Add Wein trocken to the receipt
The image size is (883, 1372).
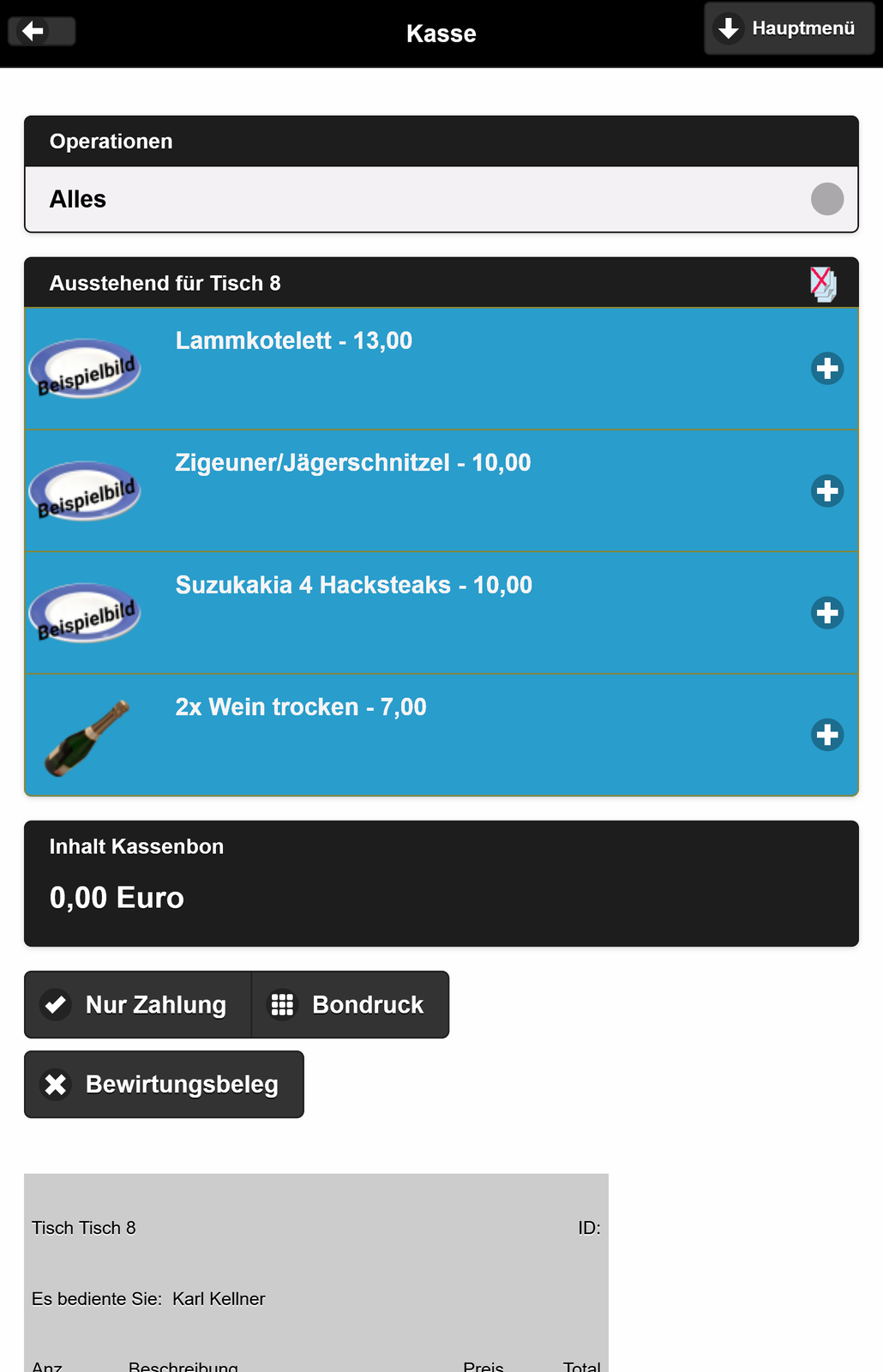(827, 735)
